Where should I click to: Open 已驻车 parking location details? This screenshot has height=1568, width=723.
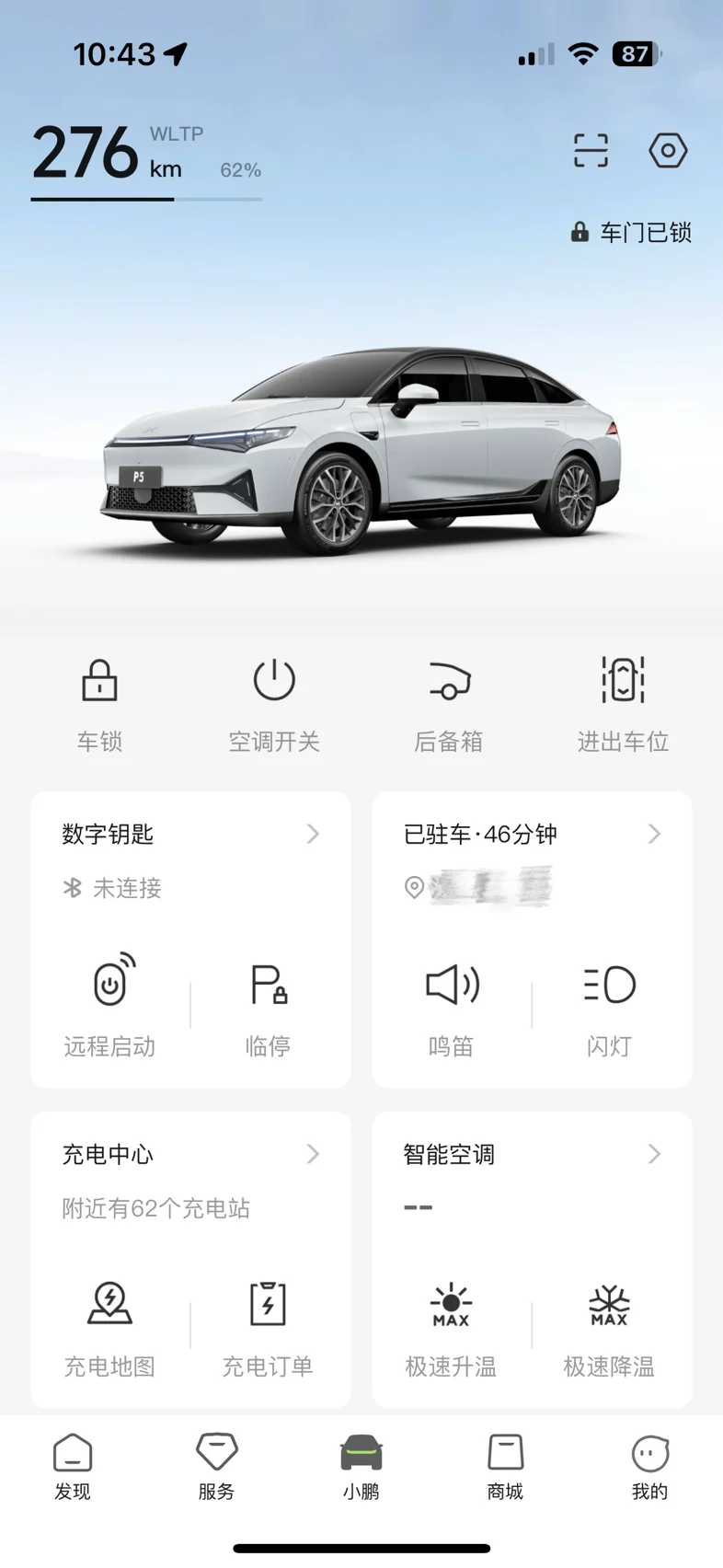coord(532,835)
